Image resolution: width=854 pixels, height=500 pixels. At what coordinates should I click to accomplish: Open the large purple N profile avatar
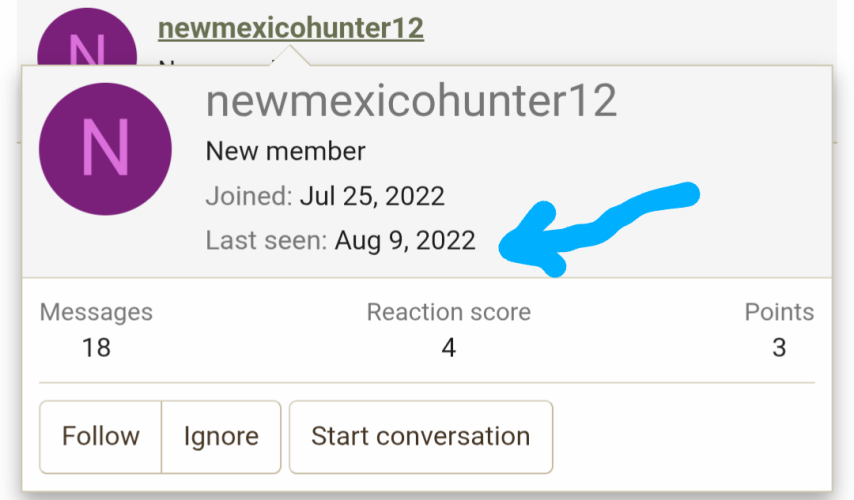click(105, 149)
